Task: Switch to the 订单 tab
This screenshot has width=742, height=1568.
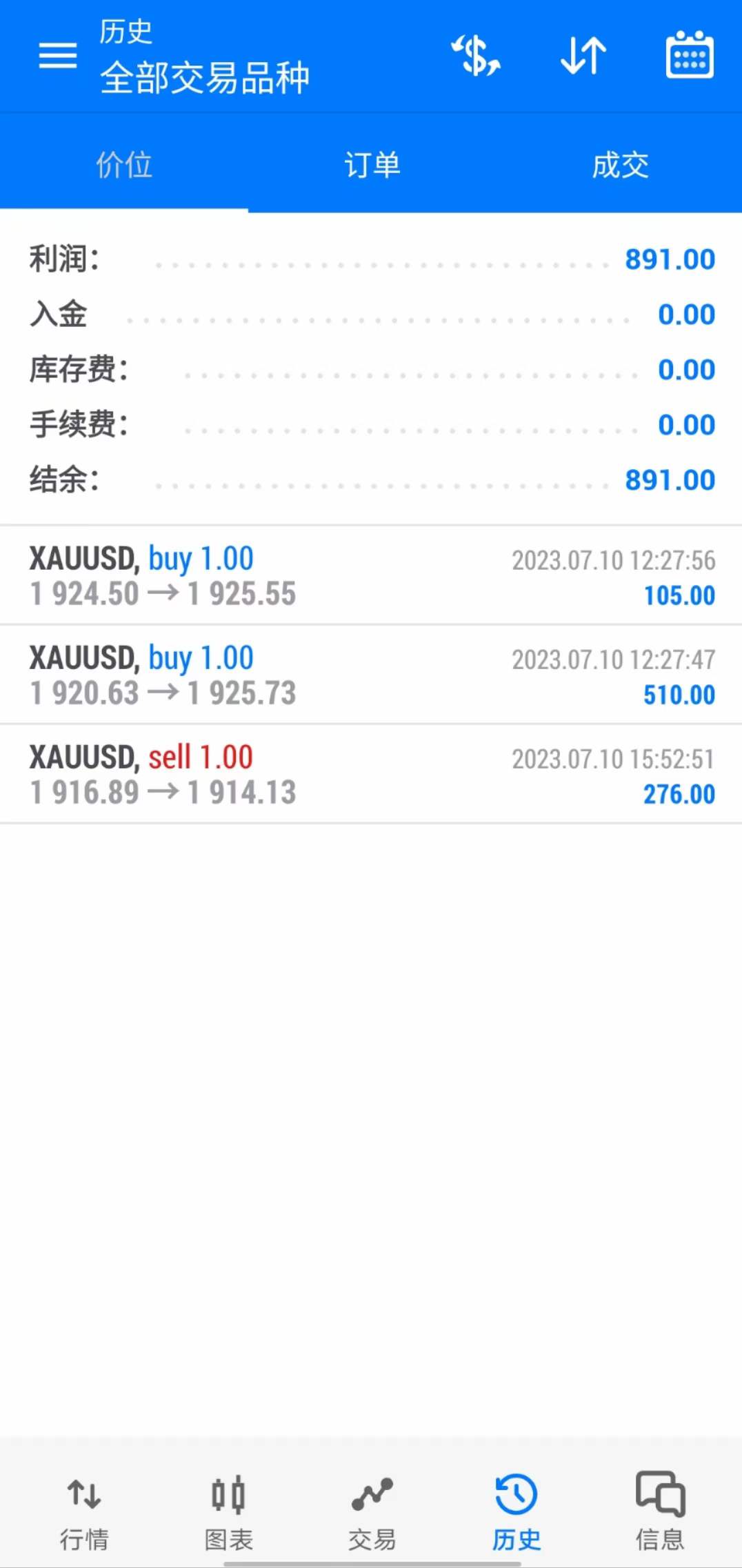Action: click(x=372, y=165)
